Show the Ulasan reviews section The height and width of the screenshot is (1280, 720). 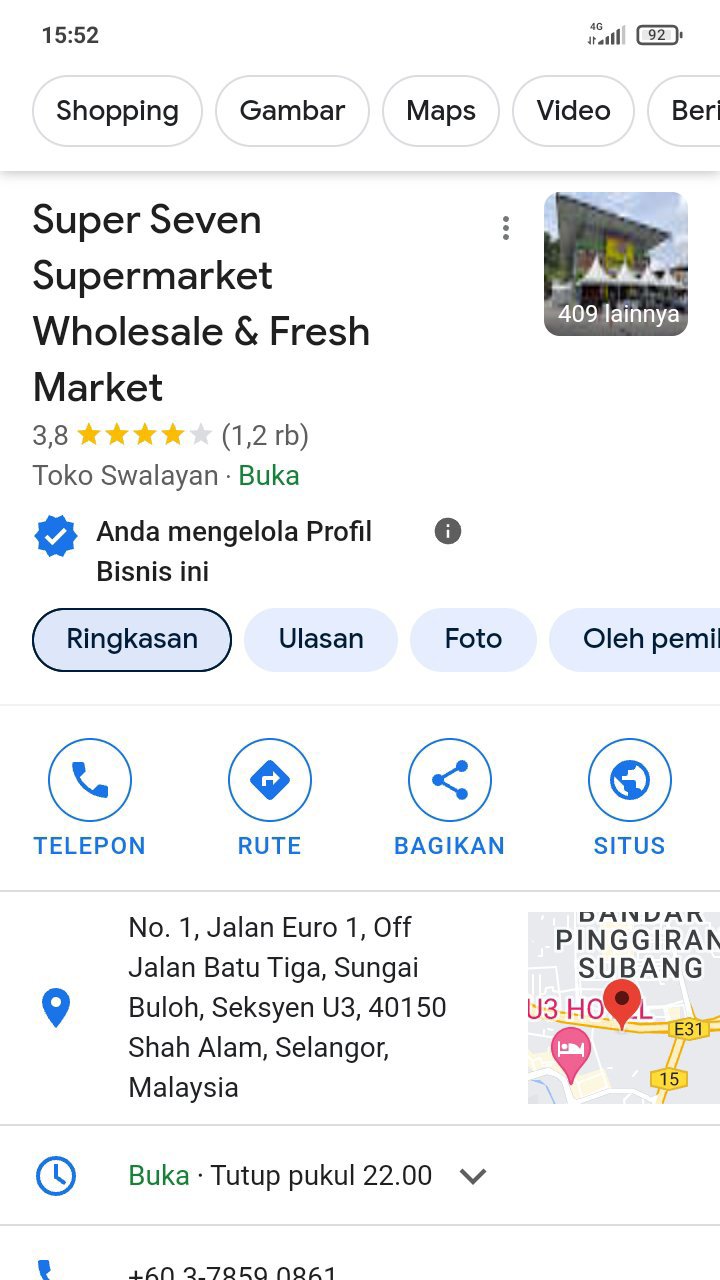click(x=321, y=639)
